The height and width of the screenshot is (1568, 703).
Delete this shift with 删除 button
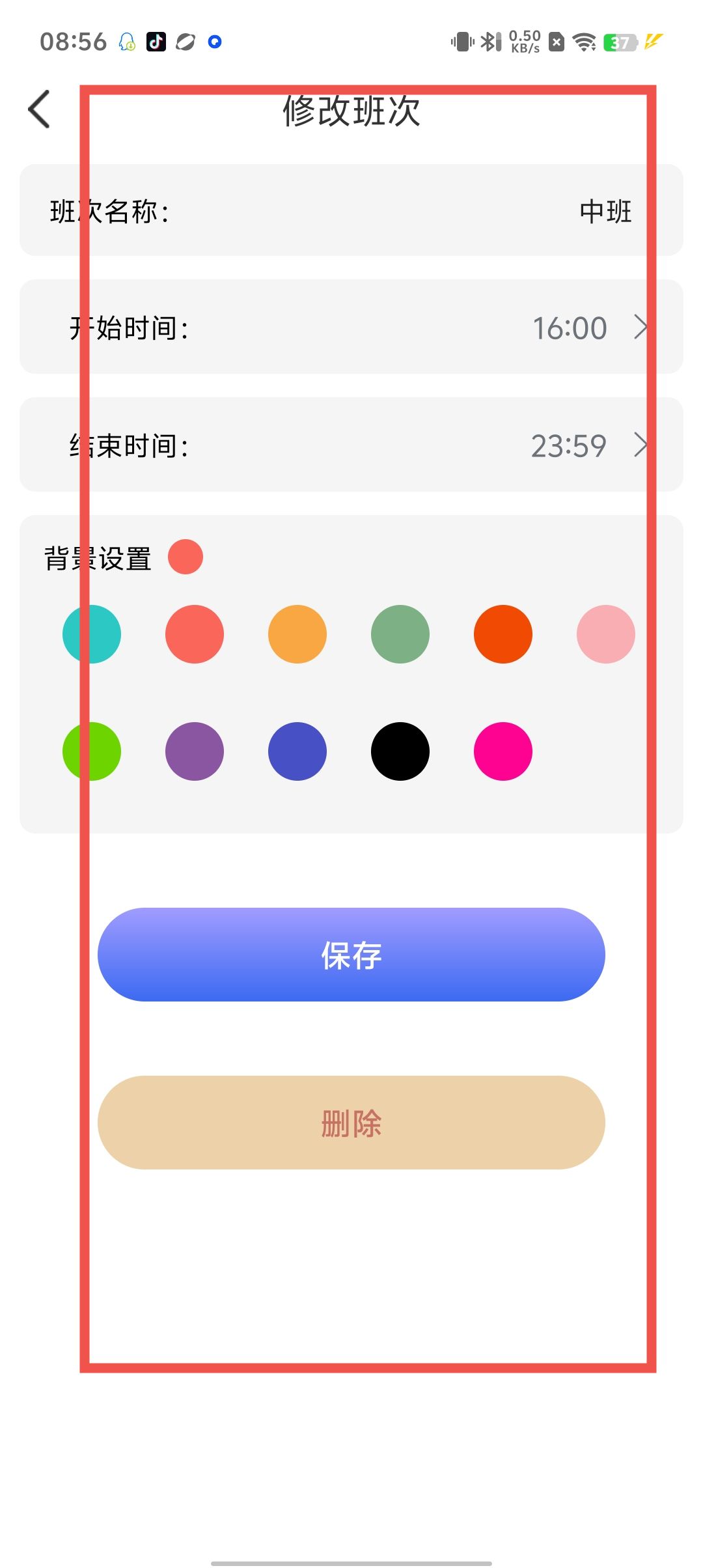[351, 1123]
